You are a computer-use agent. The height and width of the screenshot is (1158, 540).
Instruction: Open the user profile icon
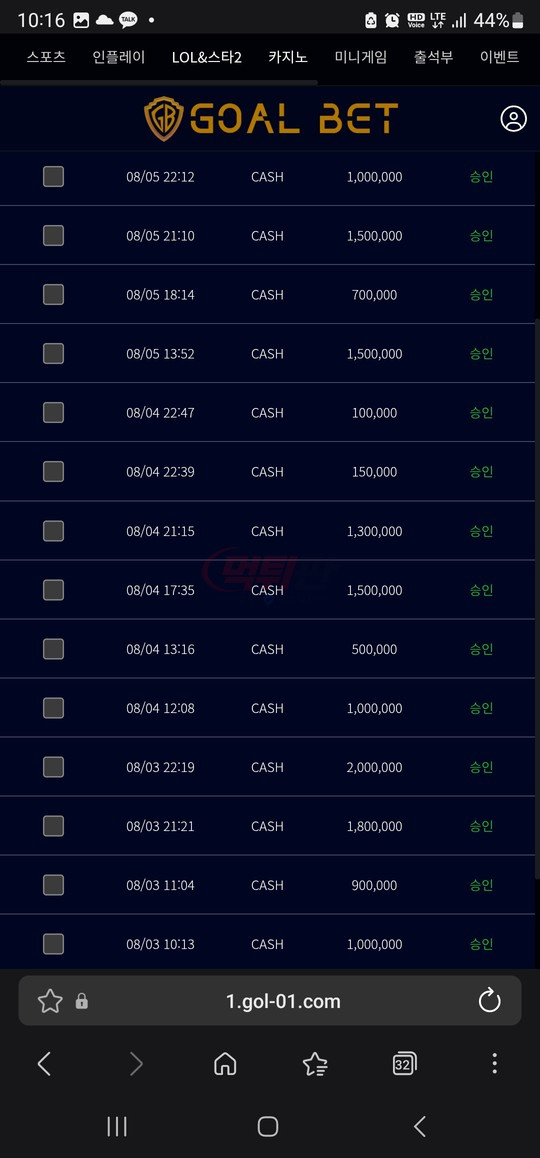[513, 118]
